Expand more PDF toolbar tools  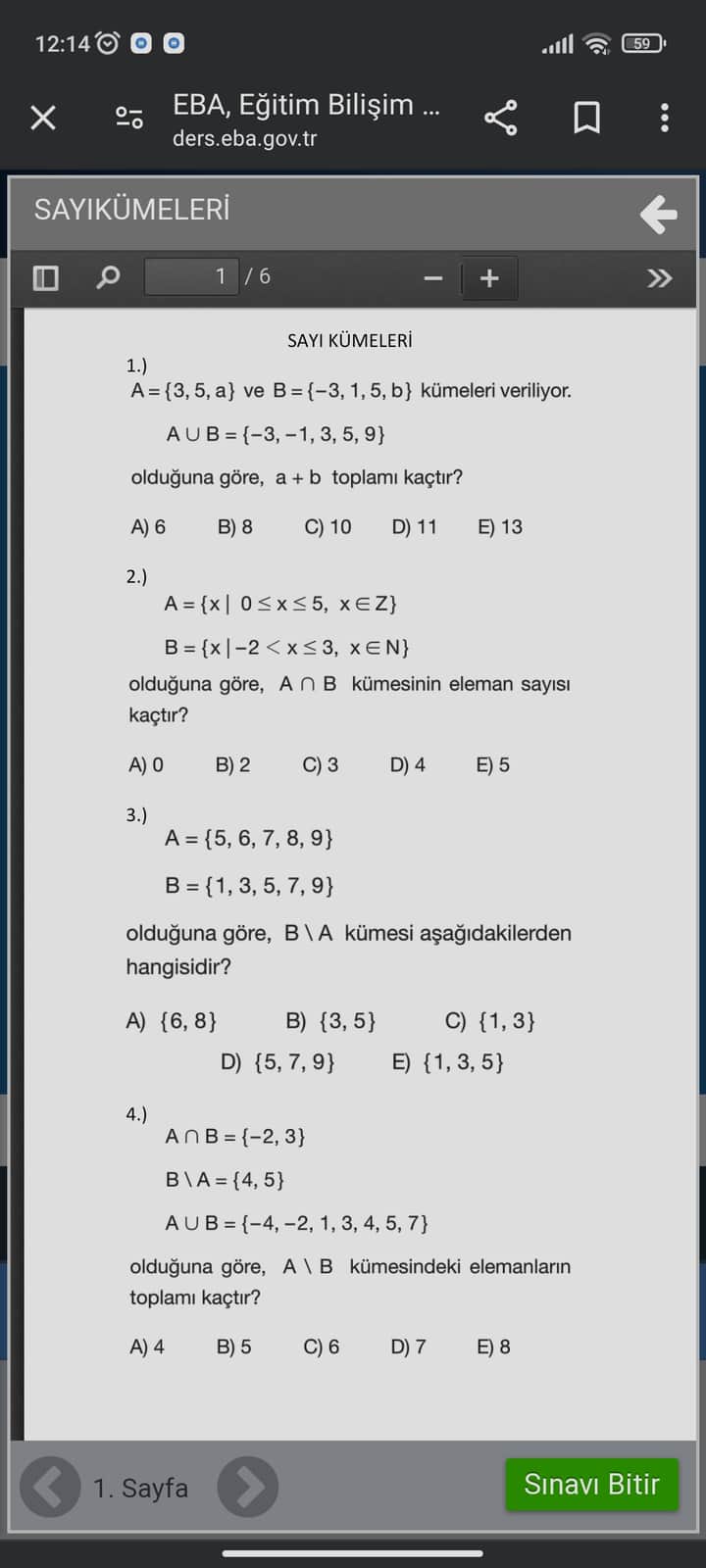point(660,279)
